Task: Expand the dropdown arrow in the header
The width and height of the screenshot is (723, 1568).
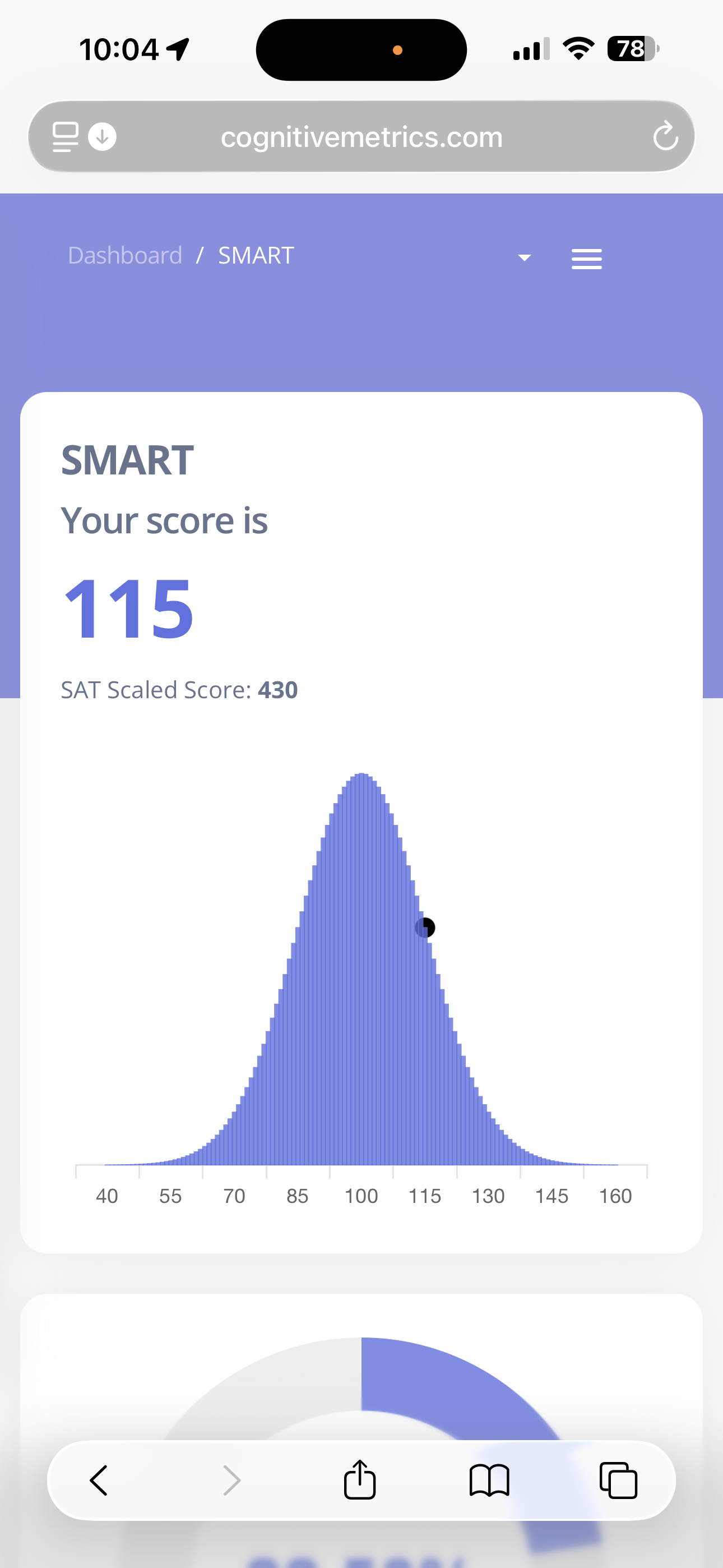Action: [524, 258]
